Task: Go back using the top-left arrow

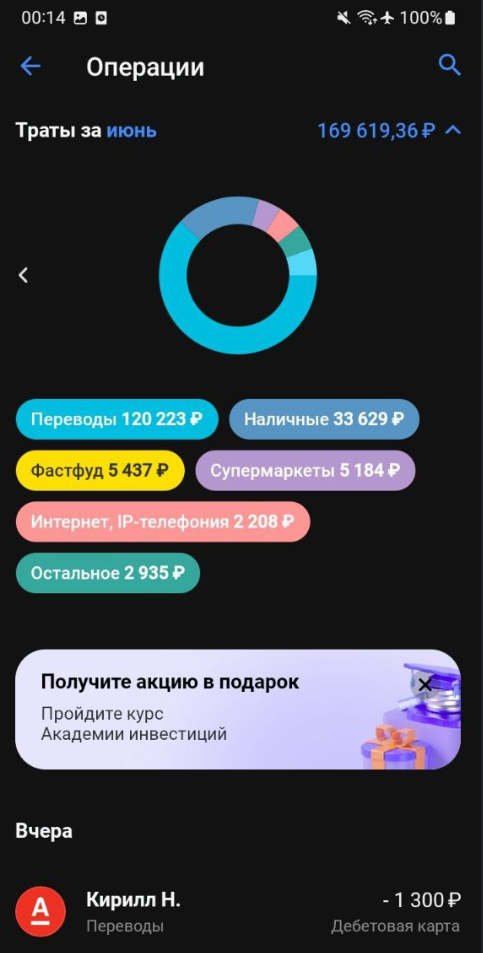Action: click(x=30, y=66)
